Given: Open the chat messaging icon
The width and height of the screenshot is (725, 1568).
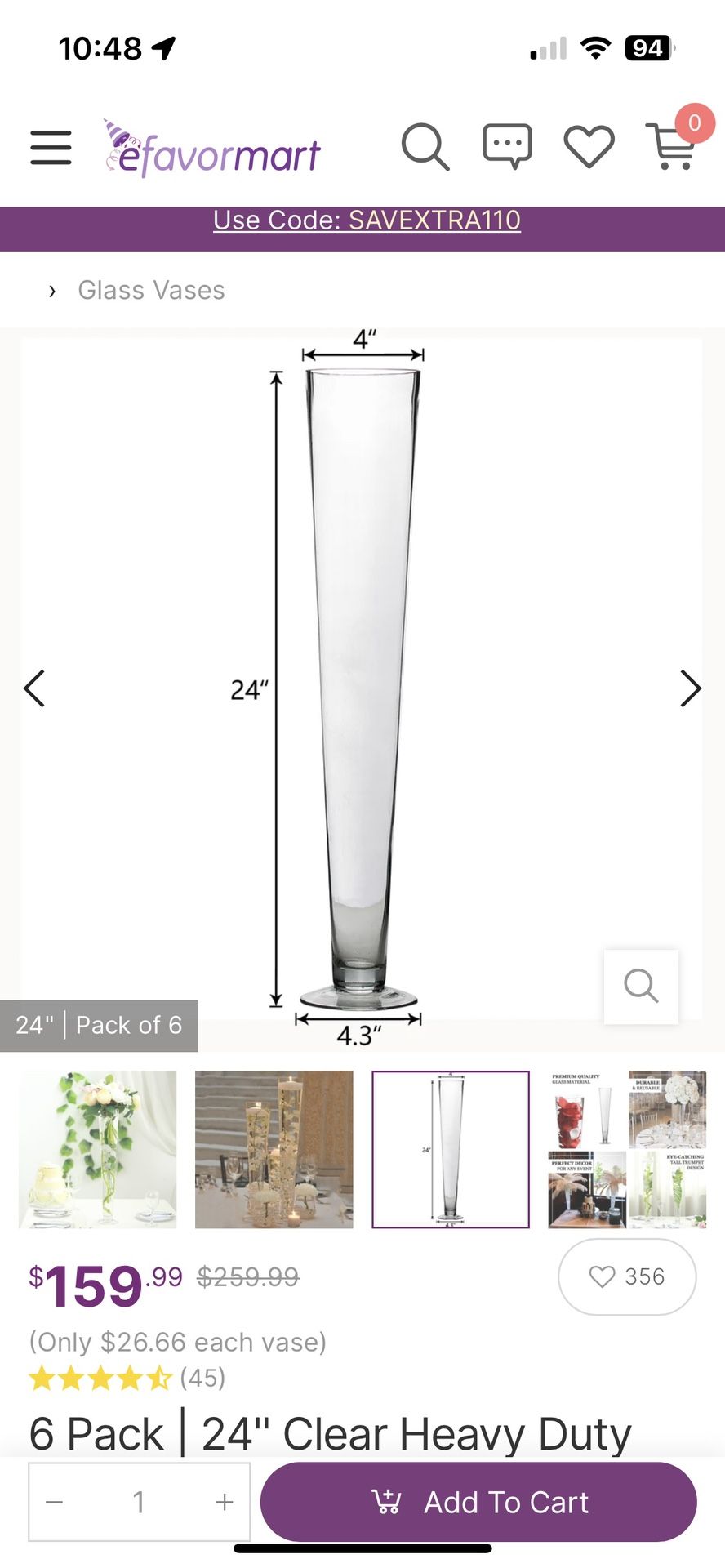Looking at the screenshot, I should [x=507, y=147].
